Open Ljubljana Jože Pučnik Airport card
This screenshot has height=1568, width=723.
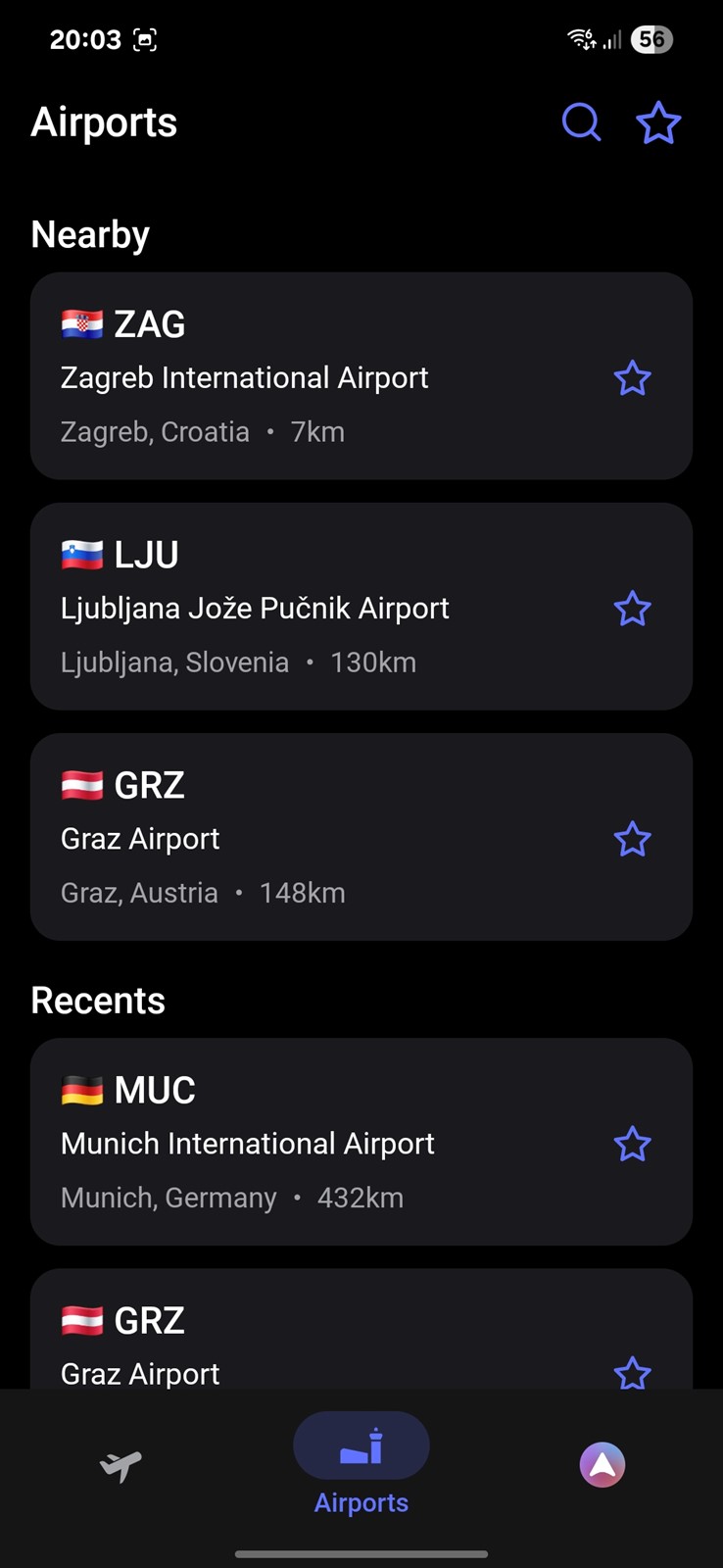coord(361,607)
